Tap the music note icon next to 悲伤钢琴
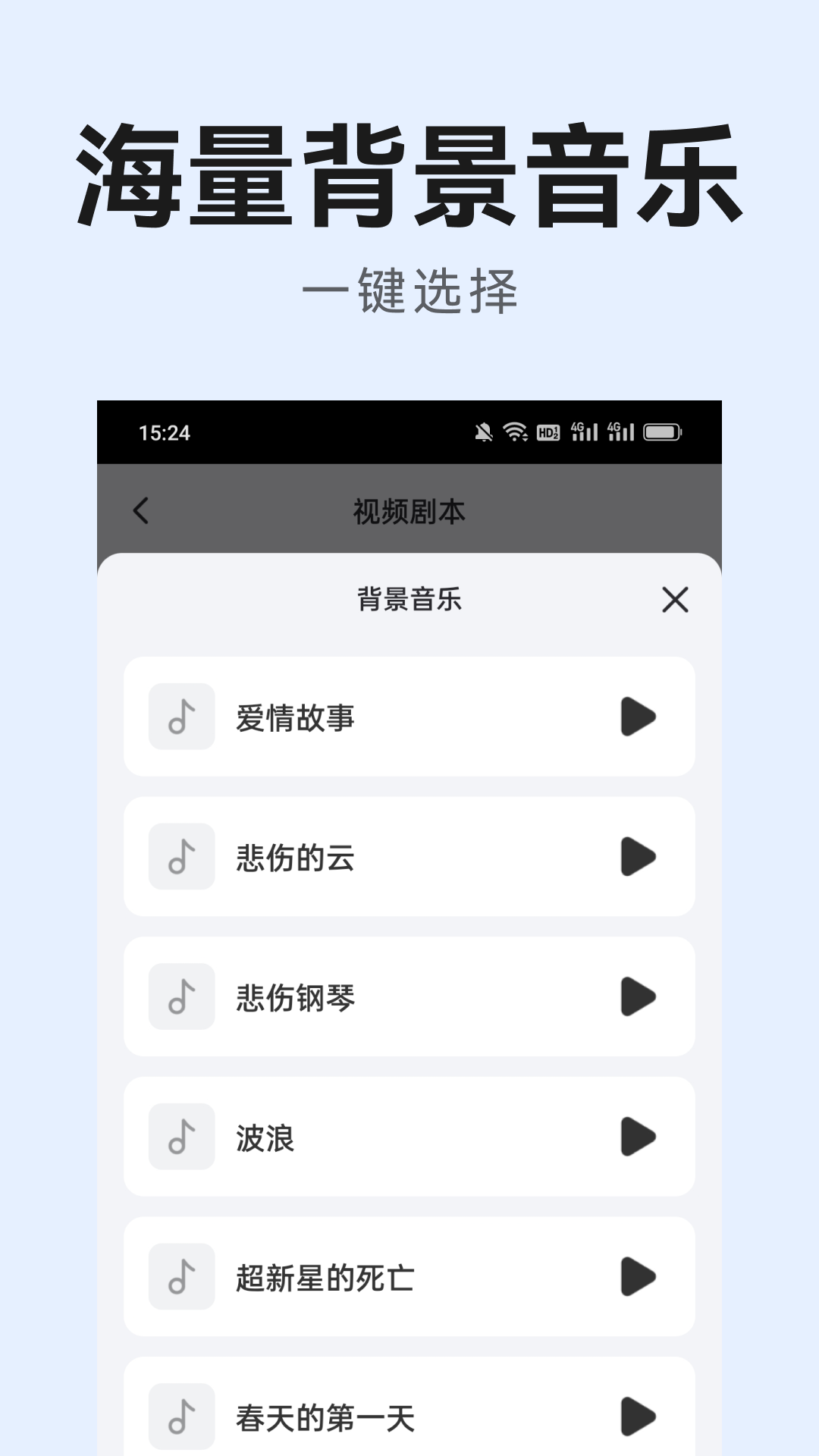819x1456 pixels. click(x=181, y=996)
